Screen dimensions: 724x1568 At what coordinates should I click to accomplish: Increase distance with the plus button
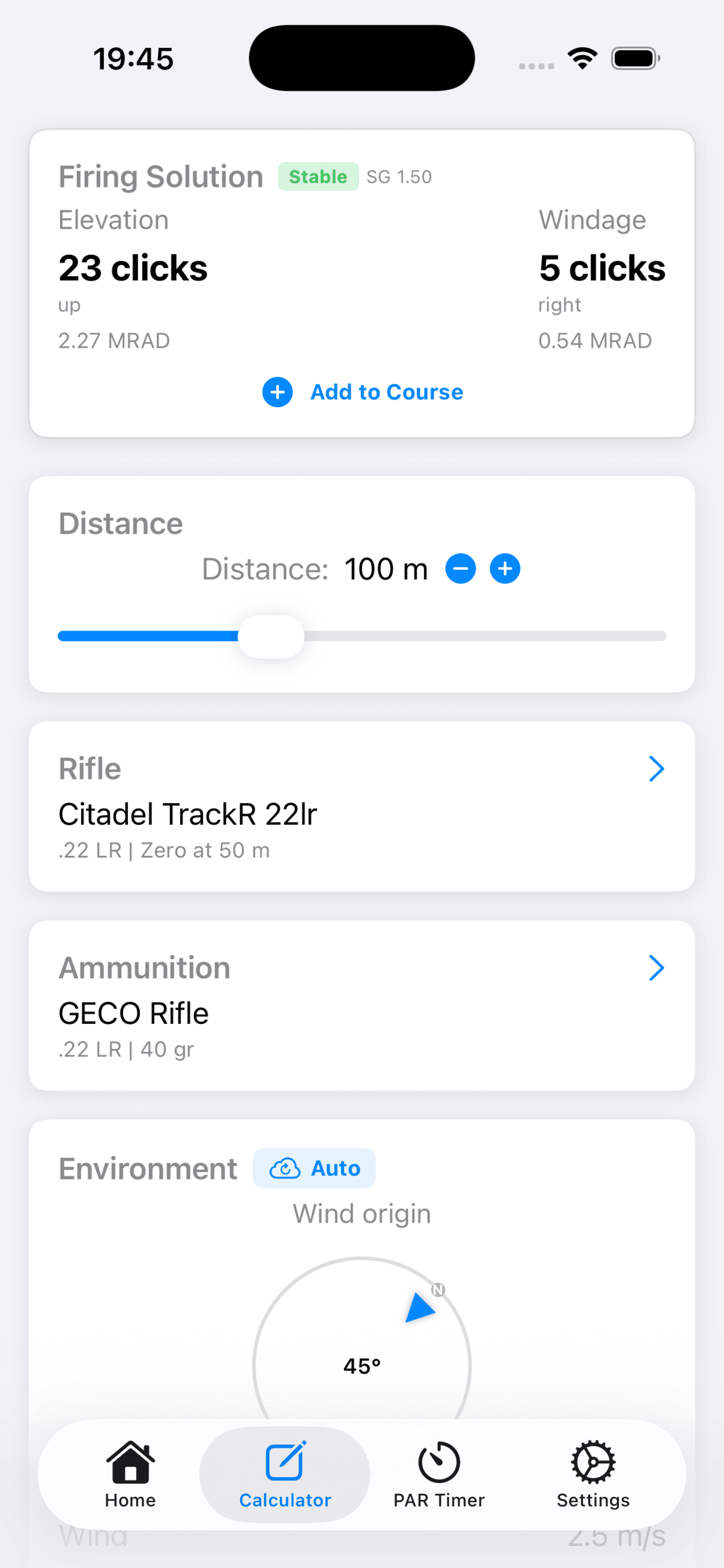click(x=505, y=569)
